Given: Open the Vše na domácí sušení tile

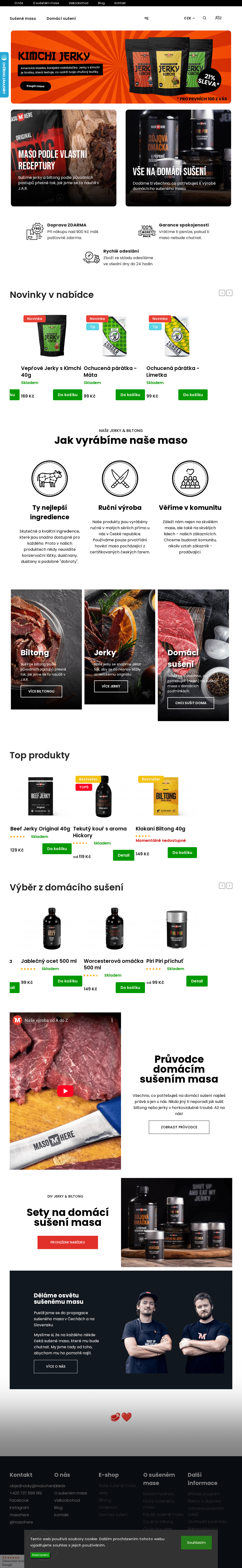Looking at the screenshot, I should click(x=178, y=158).
